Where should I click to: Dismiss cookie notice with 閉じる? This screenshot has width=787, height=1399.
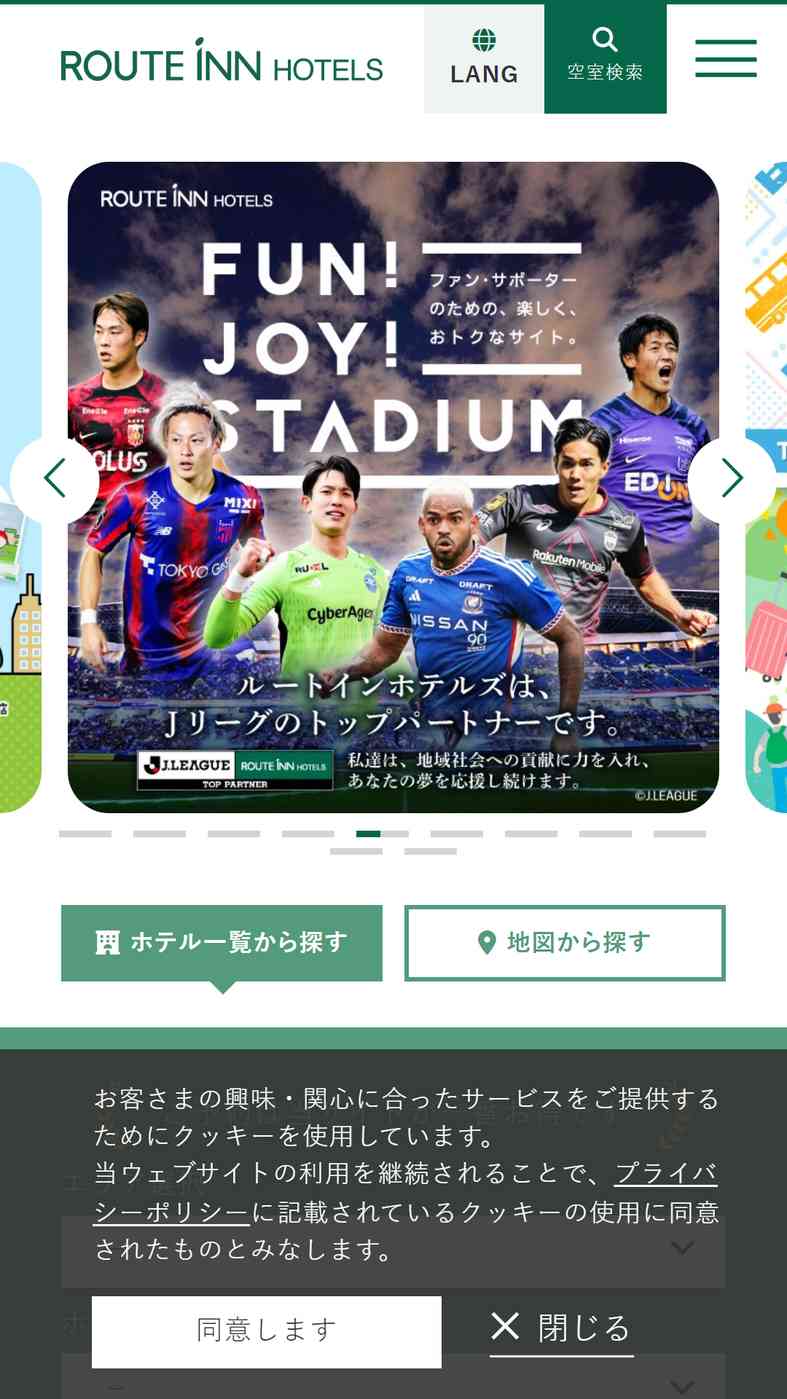[x=561, y=1328]
